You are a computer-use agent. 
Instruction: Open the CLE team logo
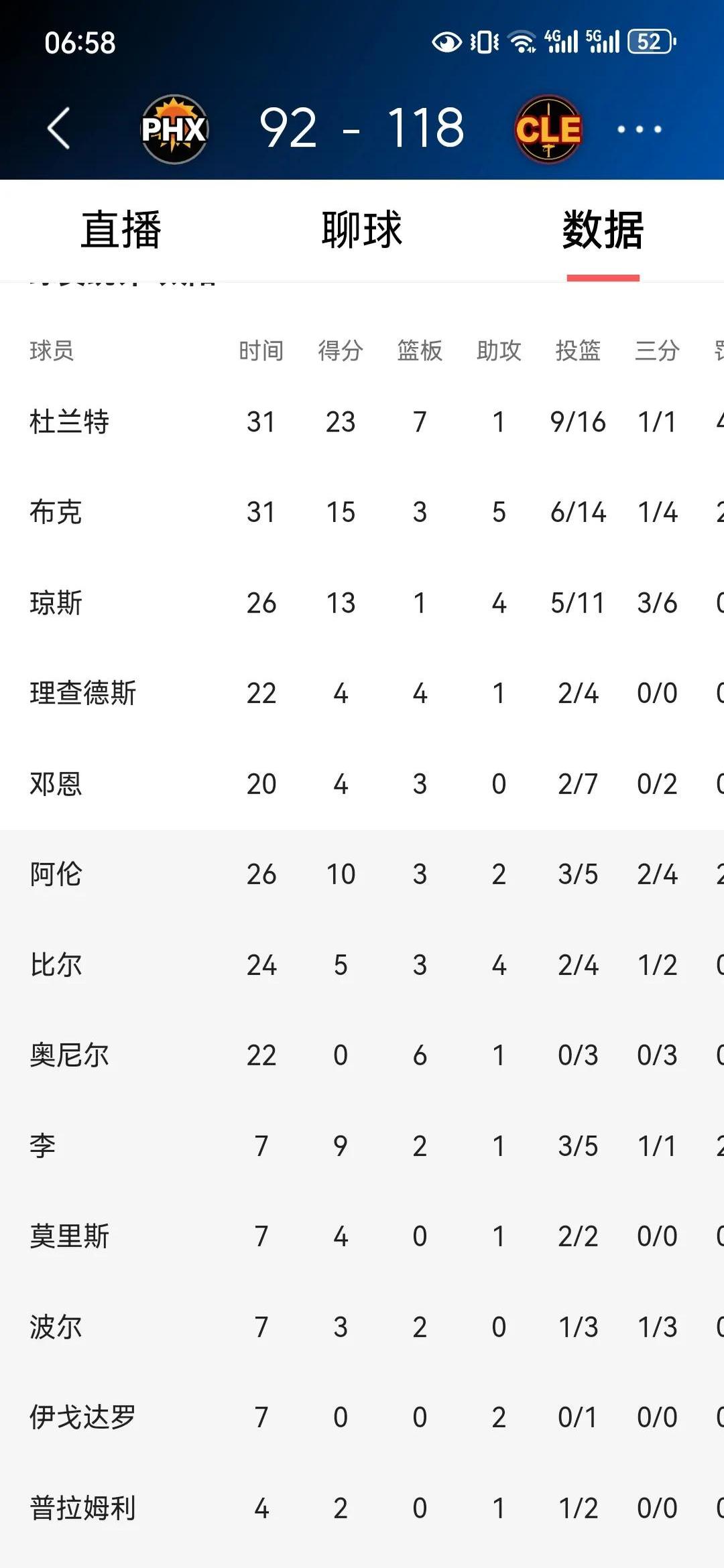pyautogui.click(x=548, y=129)
